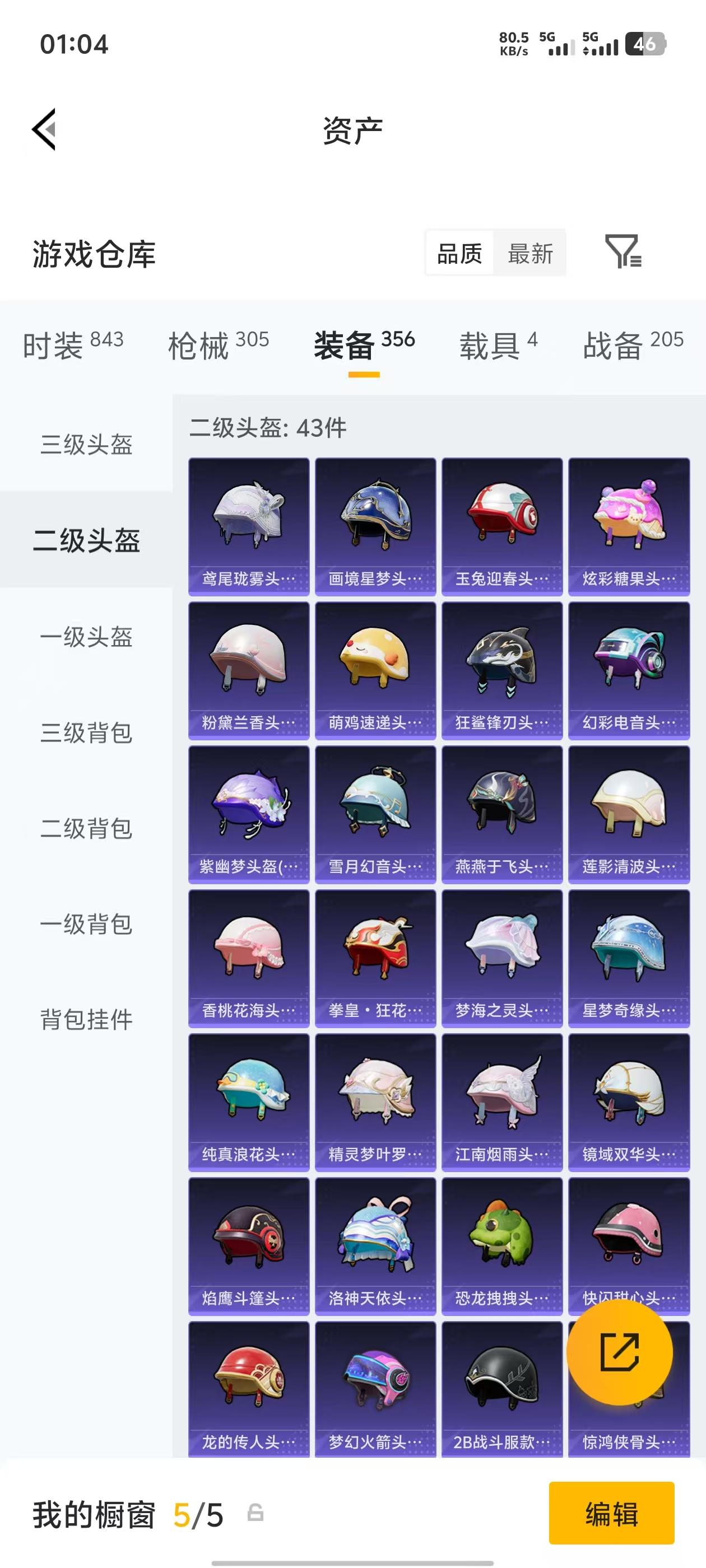
Task: View the 拳皇·狂花 helmet
Action: click(374, 956)
